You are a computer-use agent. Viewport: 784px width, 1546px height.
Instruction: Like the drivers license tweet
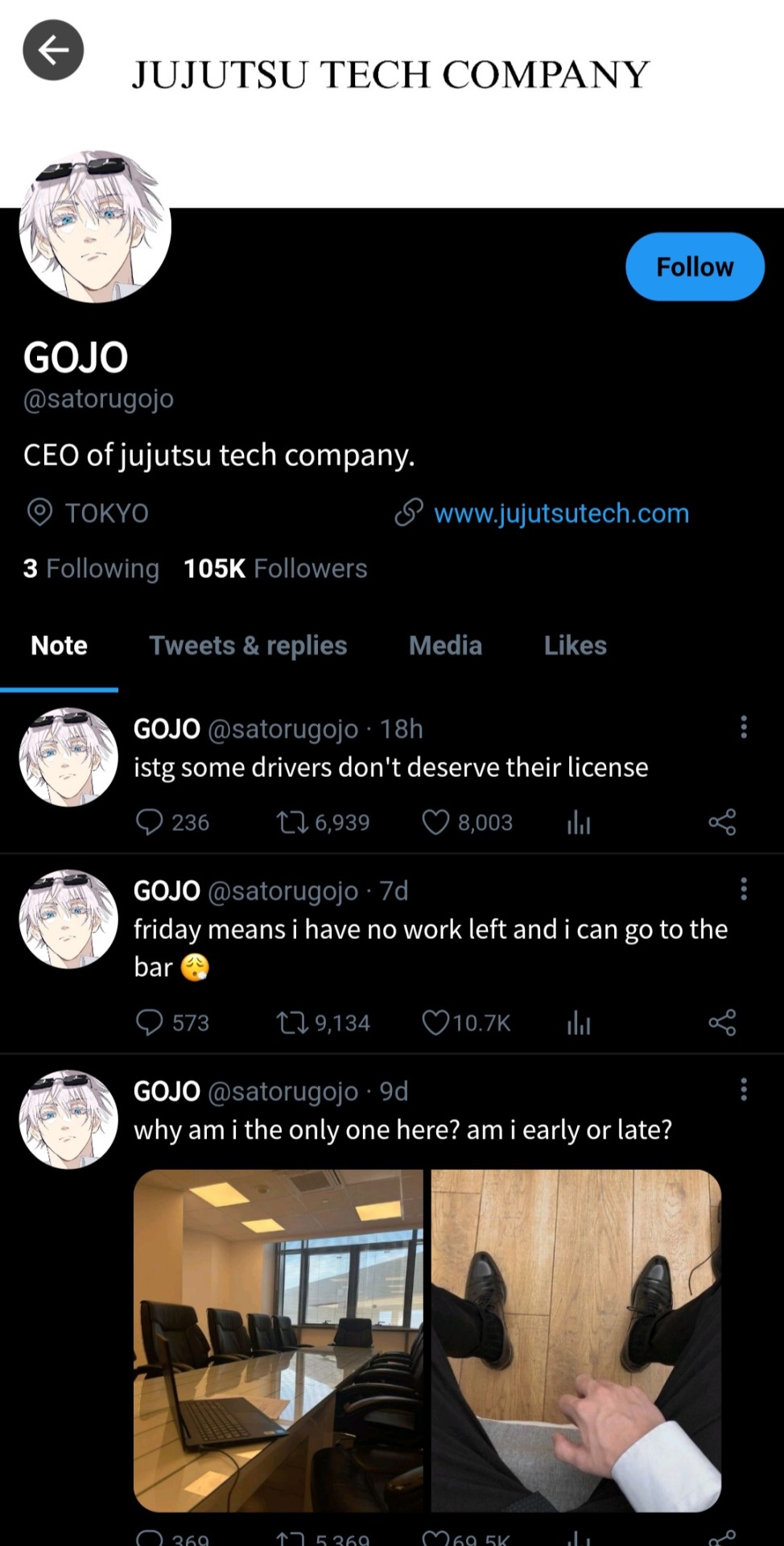click(435, 822)
